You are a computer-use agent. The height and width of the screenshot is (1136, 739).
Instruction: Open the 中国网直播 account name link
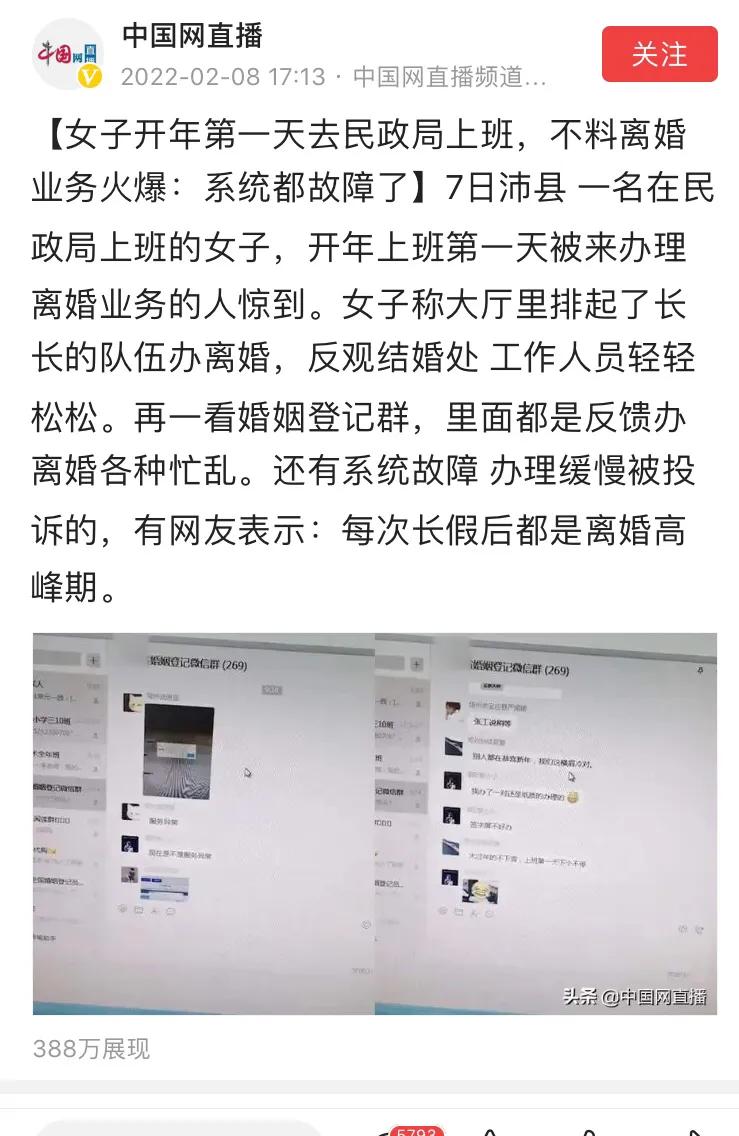pos(192,36)
